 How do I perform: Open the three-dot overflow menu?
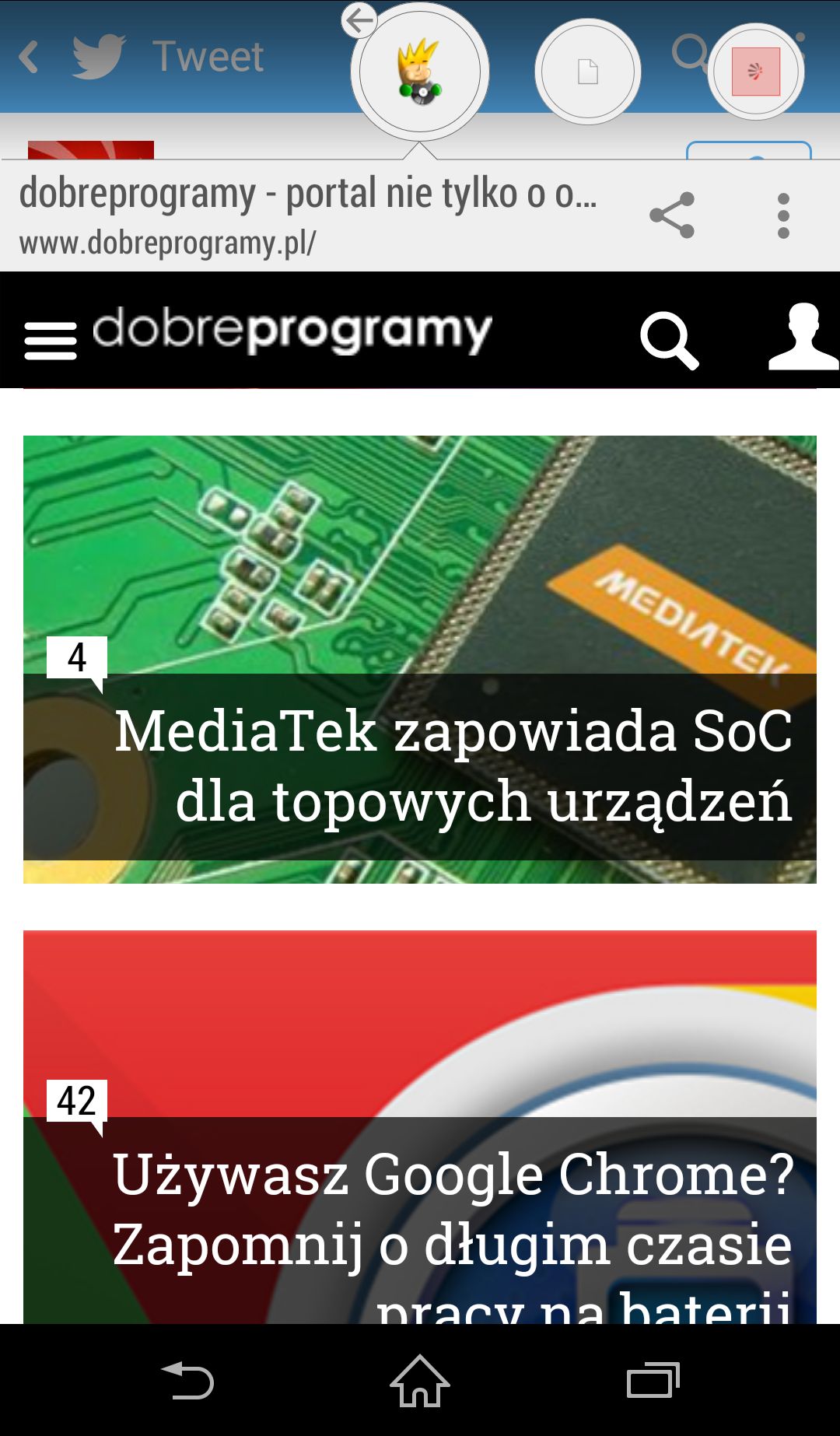coord(782,216)
